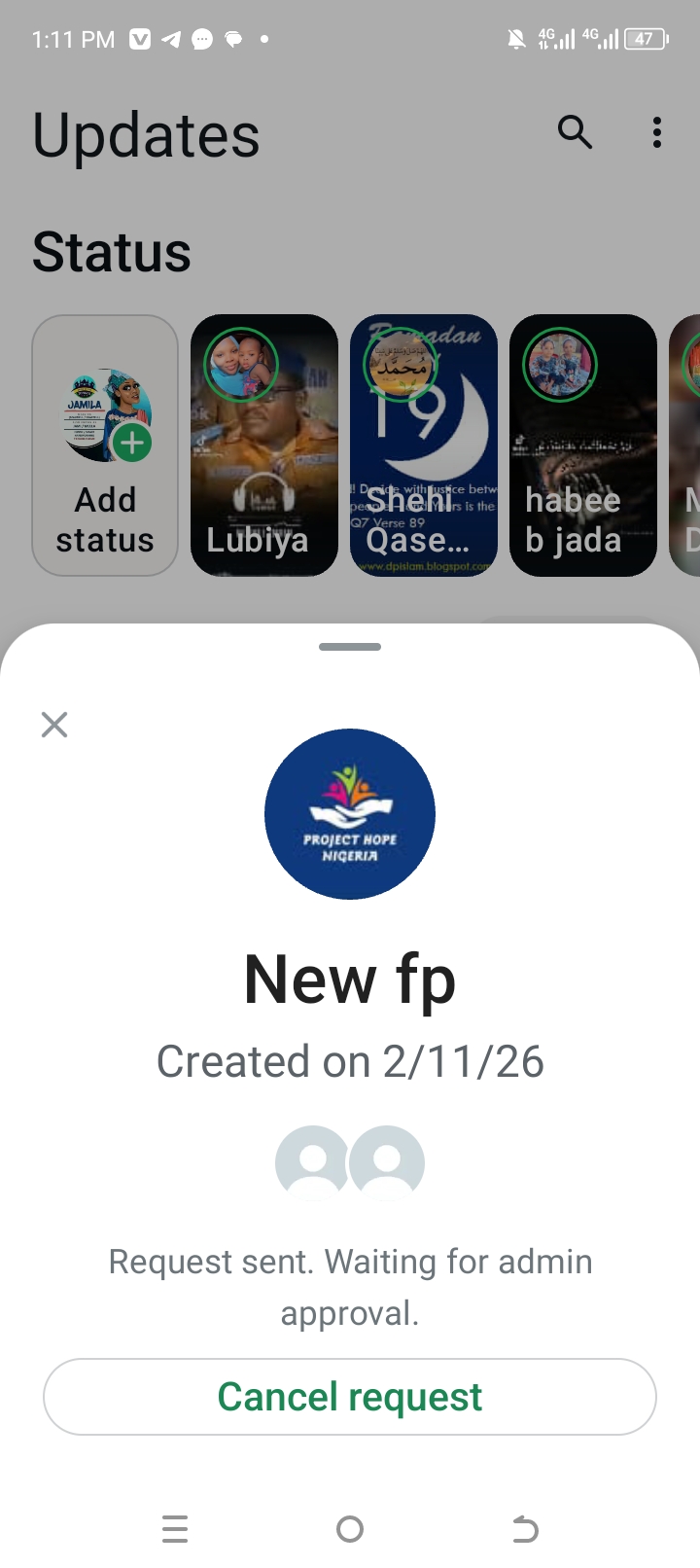Open the overflow menu
Image resolution: width=700 pixels, height=1568 pixels.
[657, 132]
